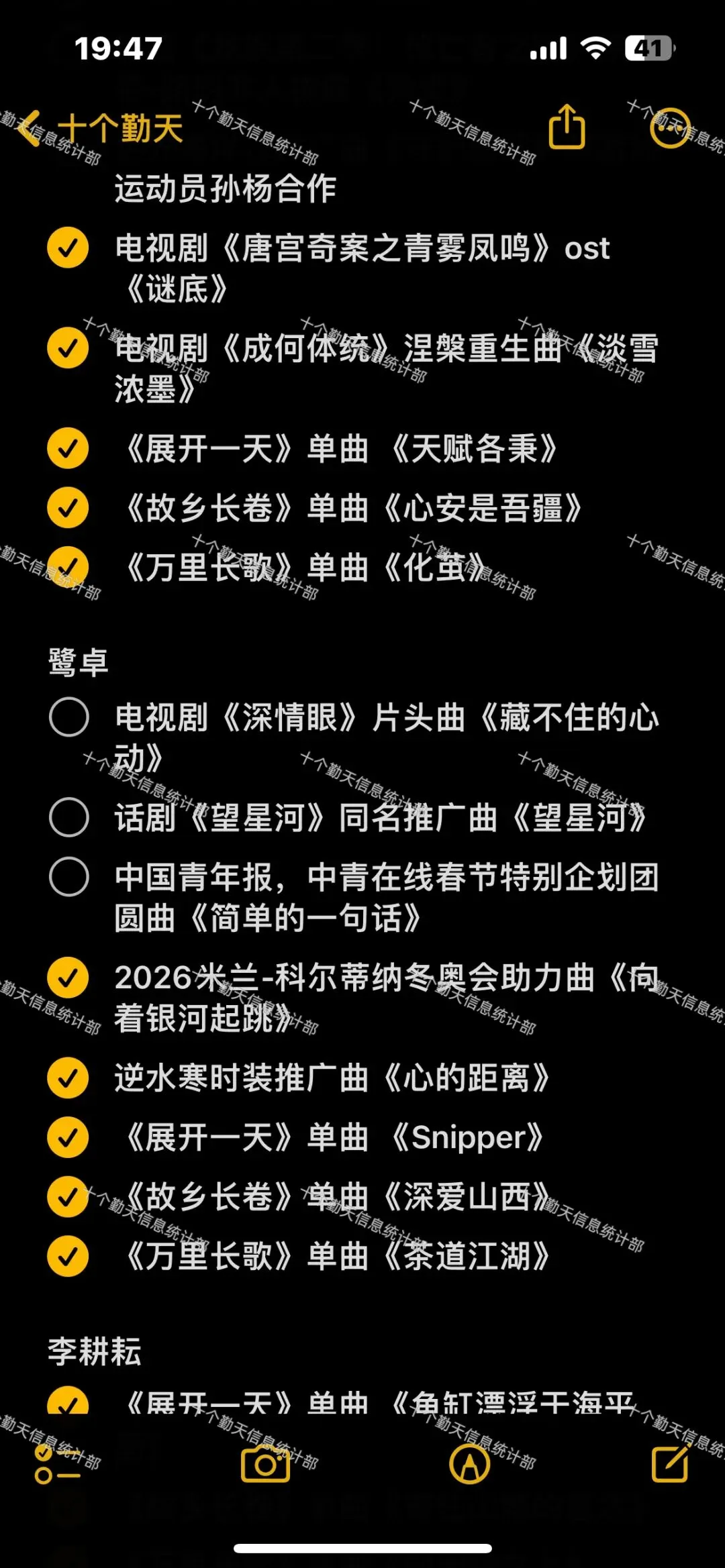Open the more options ellipsis menu
The image size is (725, 1568).
click(670, 127)
